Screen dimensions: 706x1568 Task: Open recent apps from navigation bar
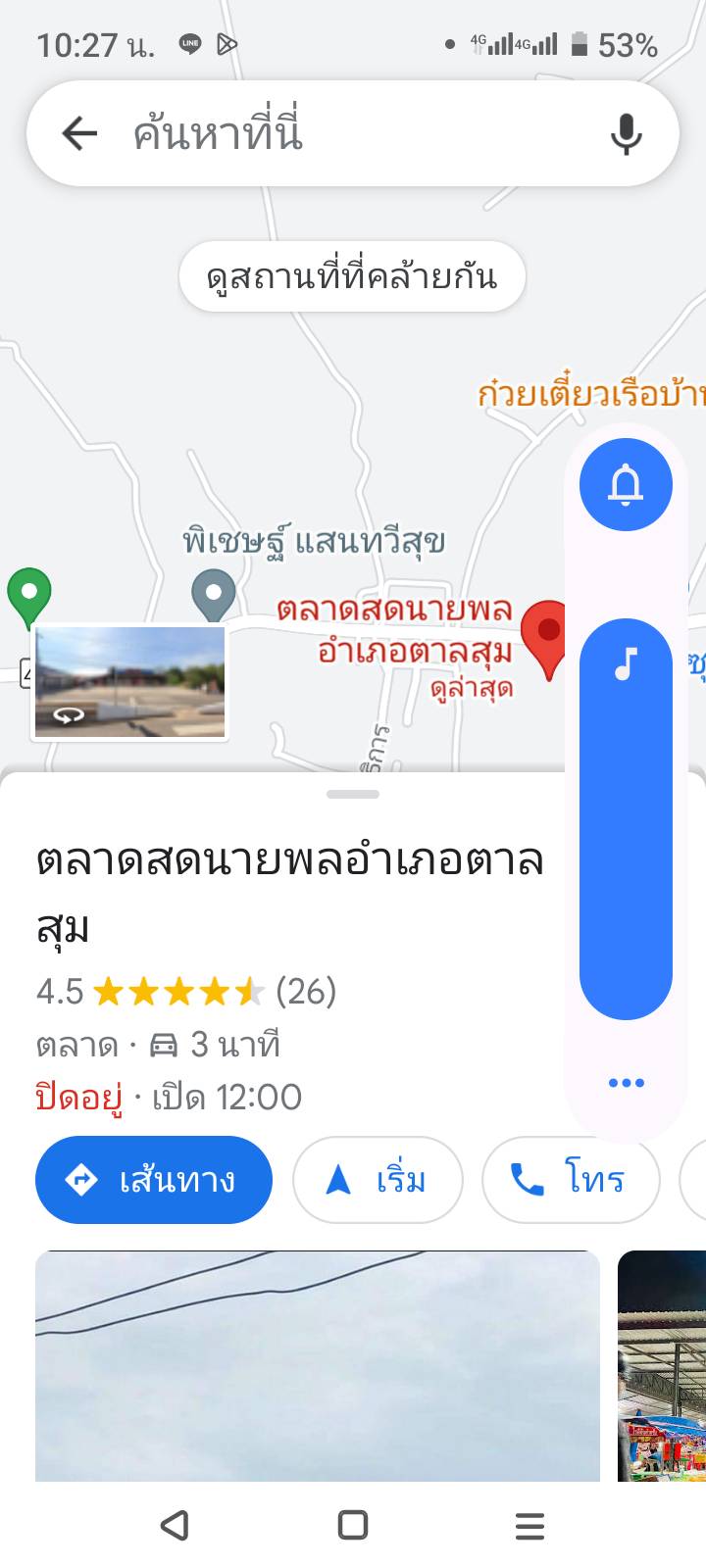point(529,1525)
